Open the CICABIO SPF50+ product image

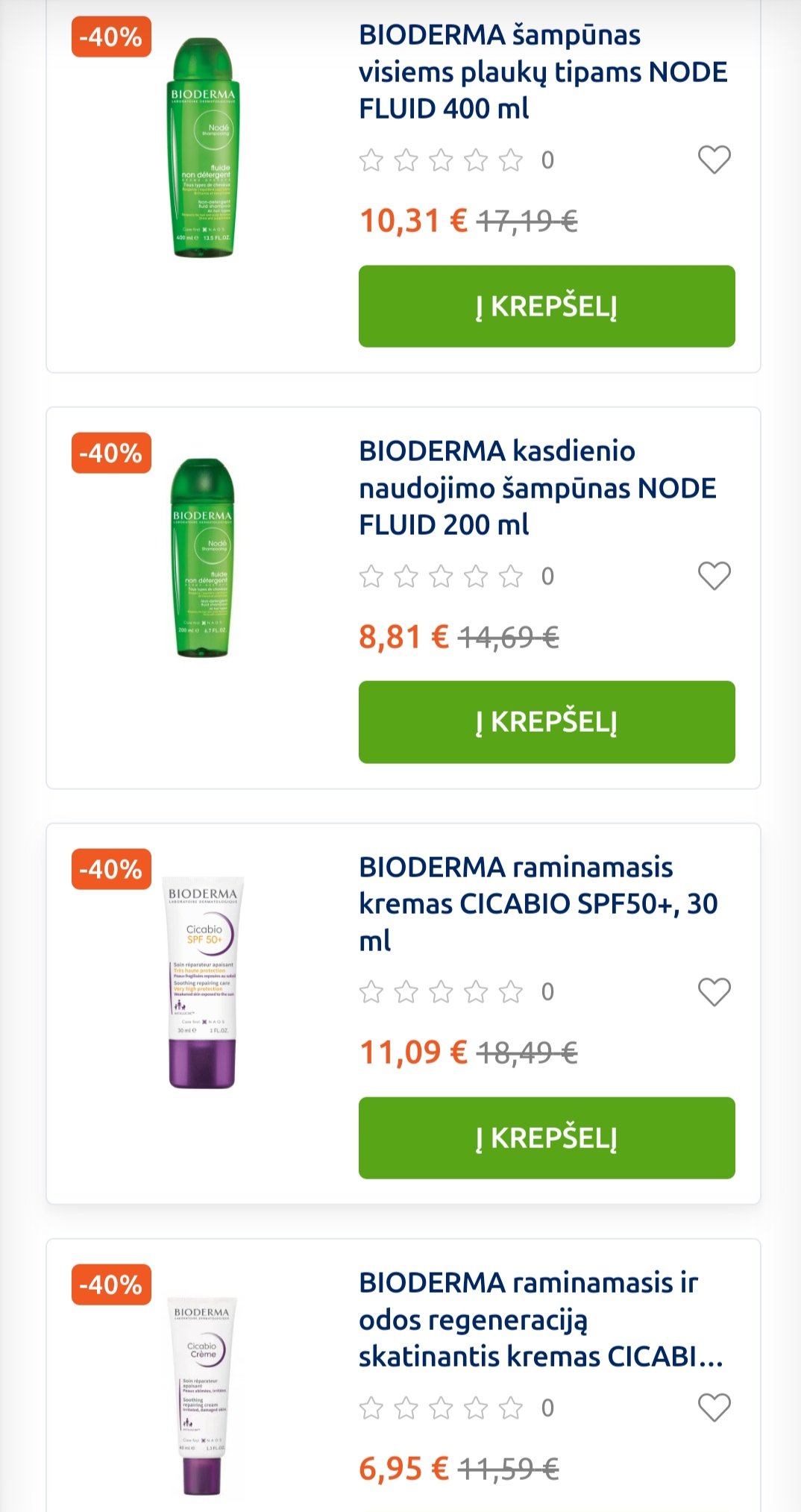pos(203,982)
